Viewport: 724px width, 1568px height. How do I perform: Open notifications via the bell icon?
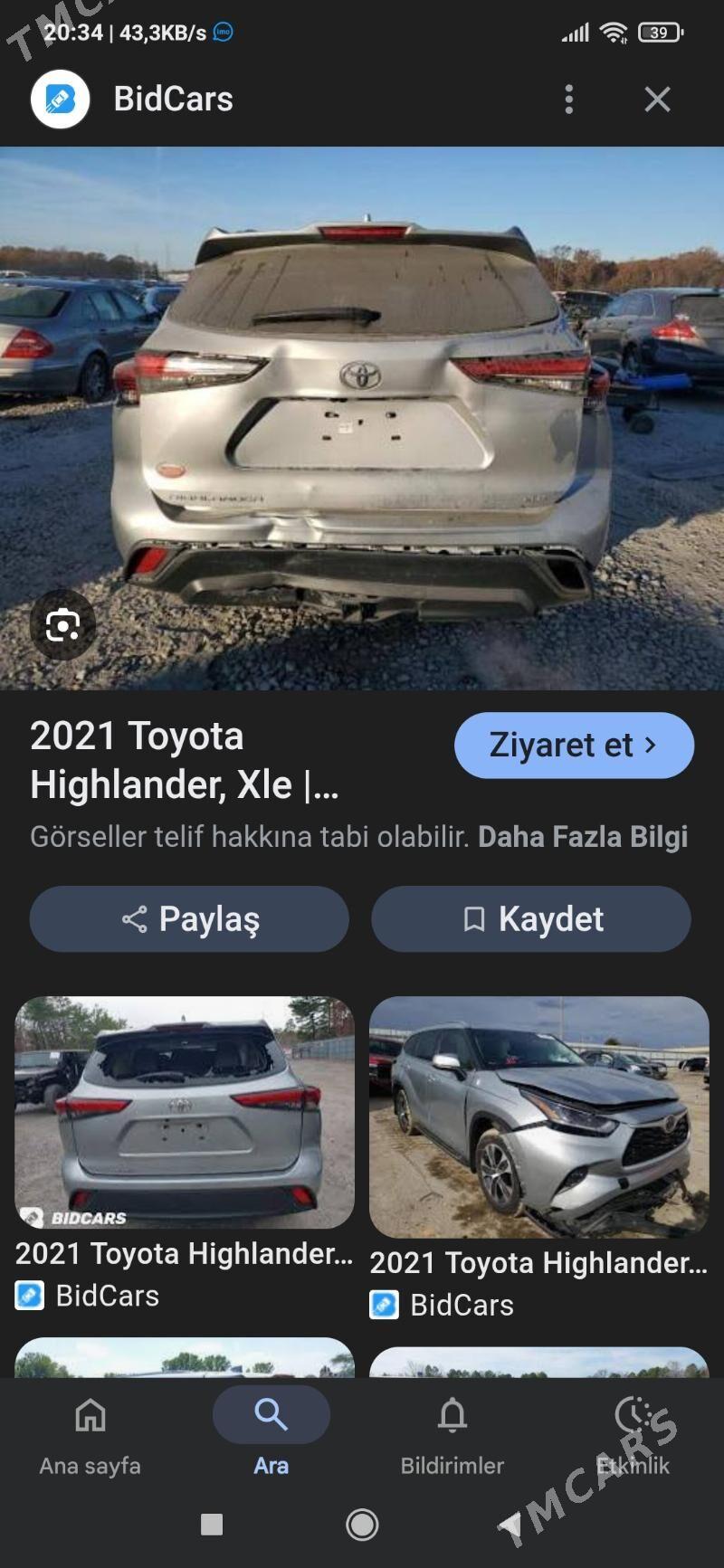tap(452, 1414)
